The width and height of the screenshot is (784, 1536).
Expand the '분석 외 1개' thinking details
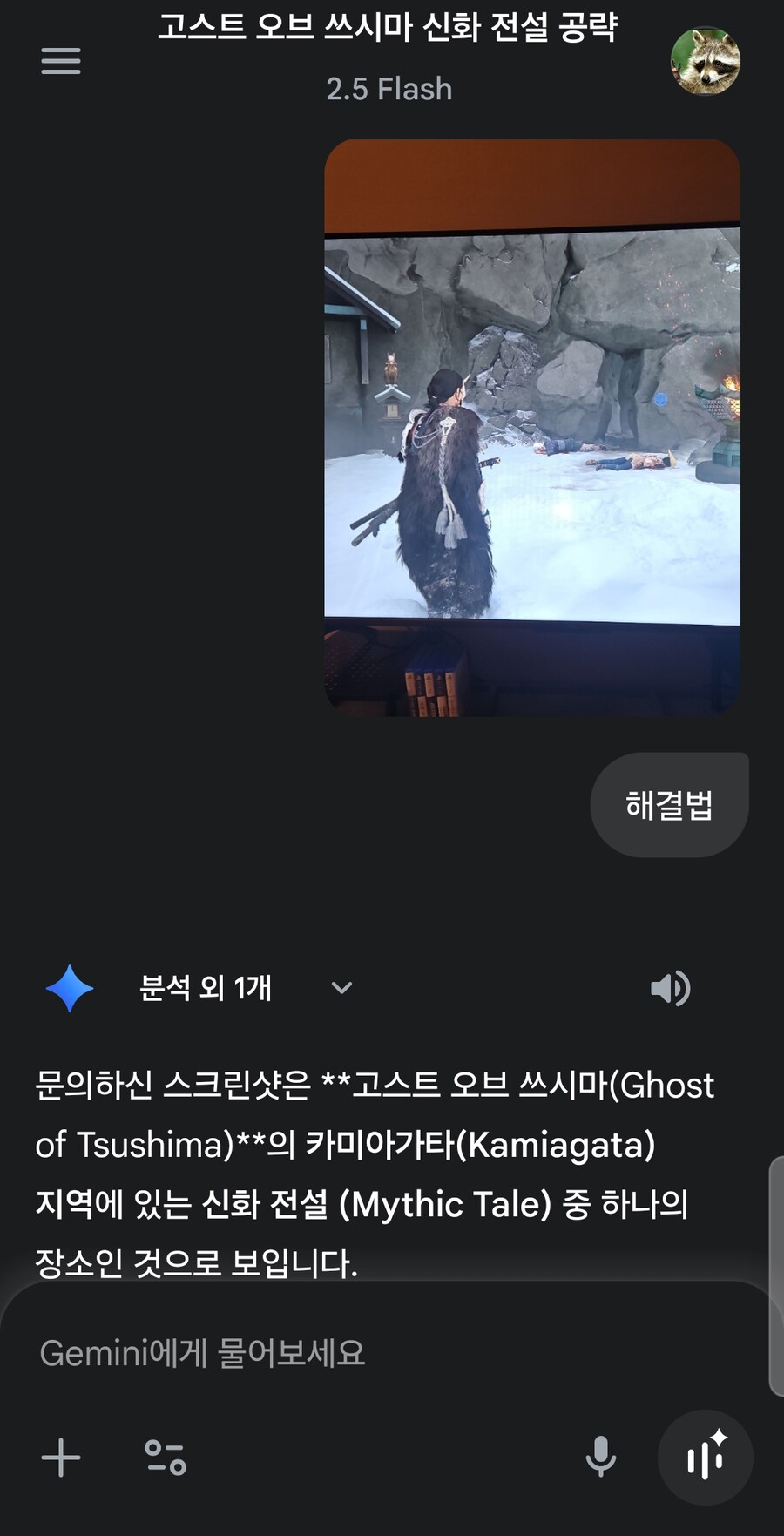coord(341,988)
